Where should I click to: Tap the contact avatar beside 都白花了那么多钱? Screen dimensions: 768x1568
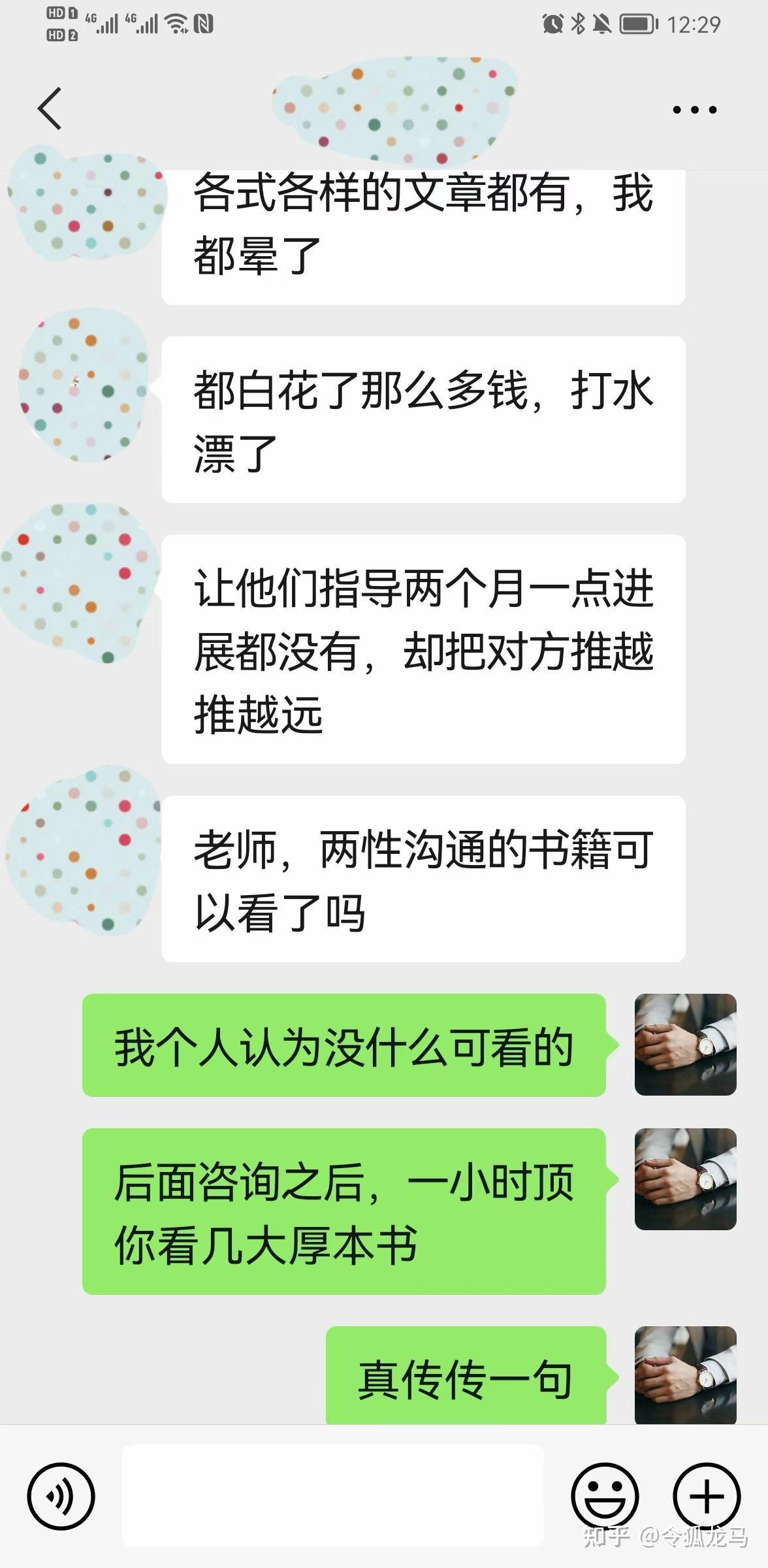tap(82, 385)
